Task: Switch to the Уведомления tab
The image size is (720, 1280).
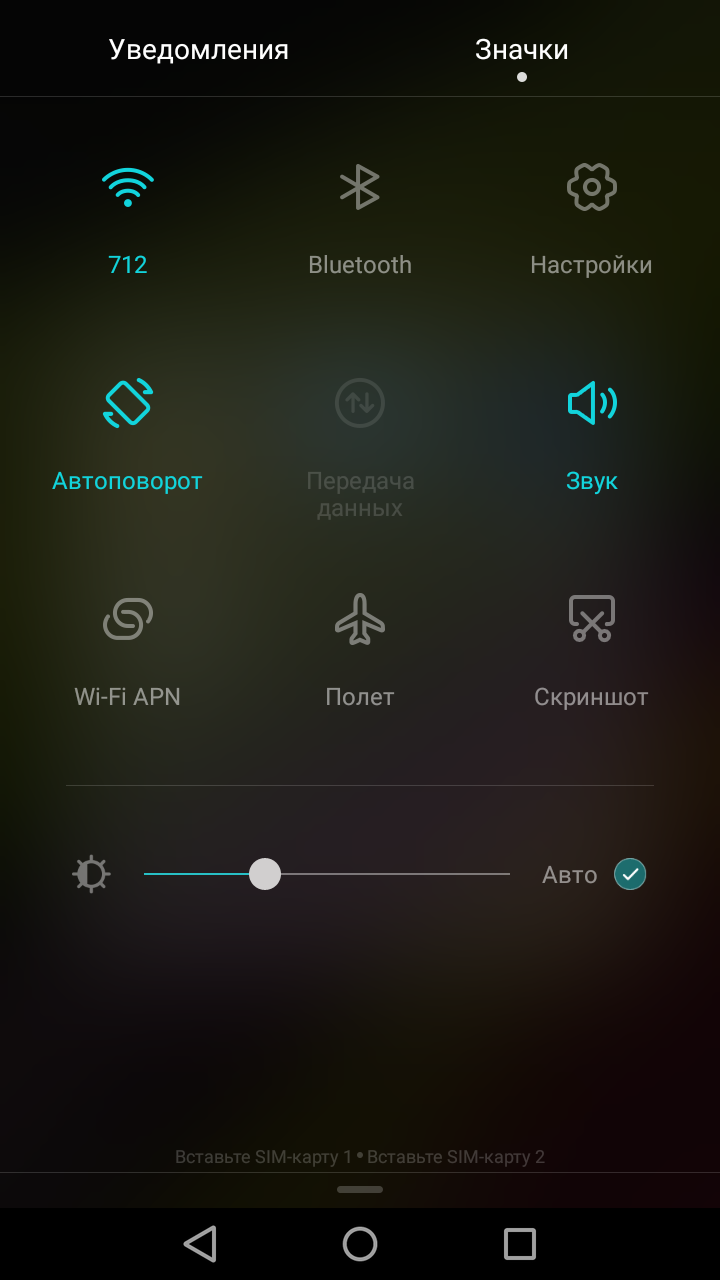Action: [x=198, y=50]
